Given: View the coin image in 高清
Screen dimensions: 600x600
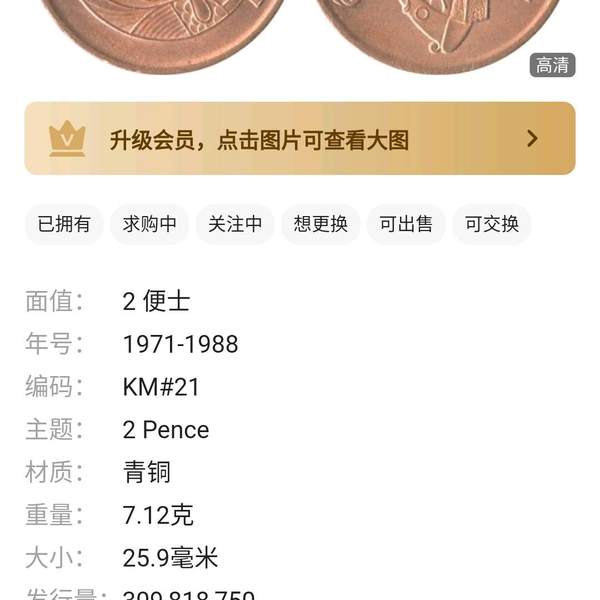Looking at the screenshot, I should [x=552, y=66].
